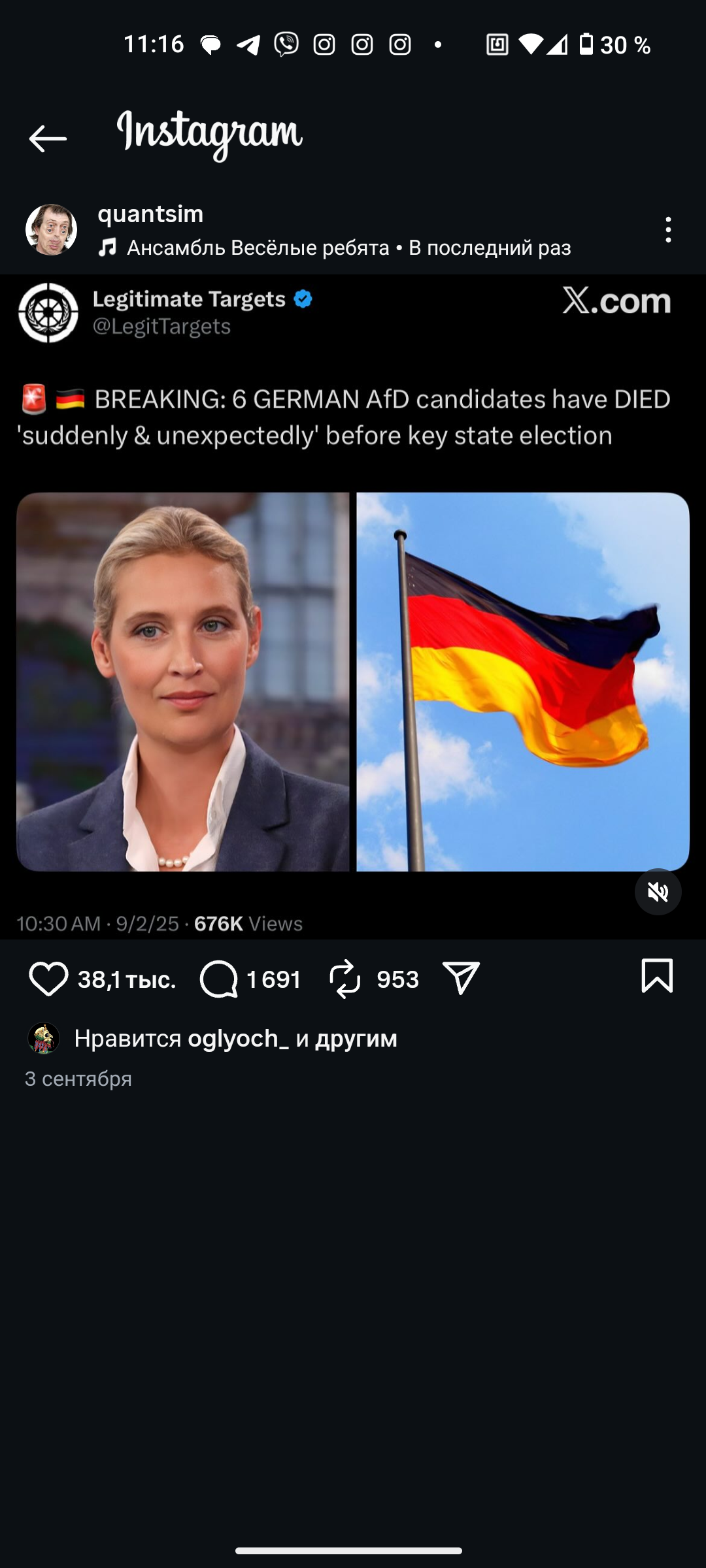This screenshot has width=706, height=1568.
Task: Open quantsim's profile picture
Action: [51, 229]
